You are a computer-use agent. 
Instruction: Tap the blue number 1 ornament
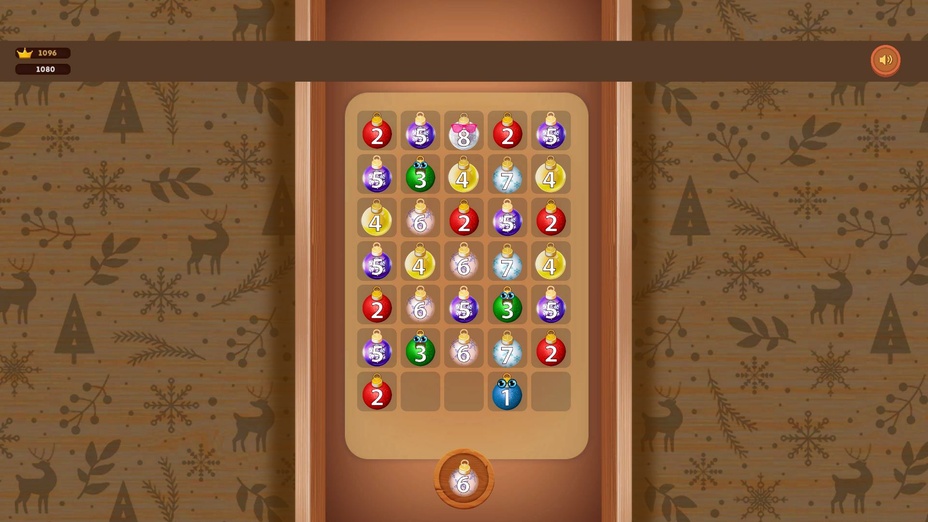click(x=507, y=393)
